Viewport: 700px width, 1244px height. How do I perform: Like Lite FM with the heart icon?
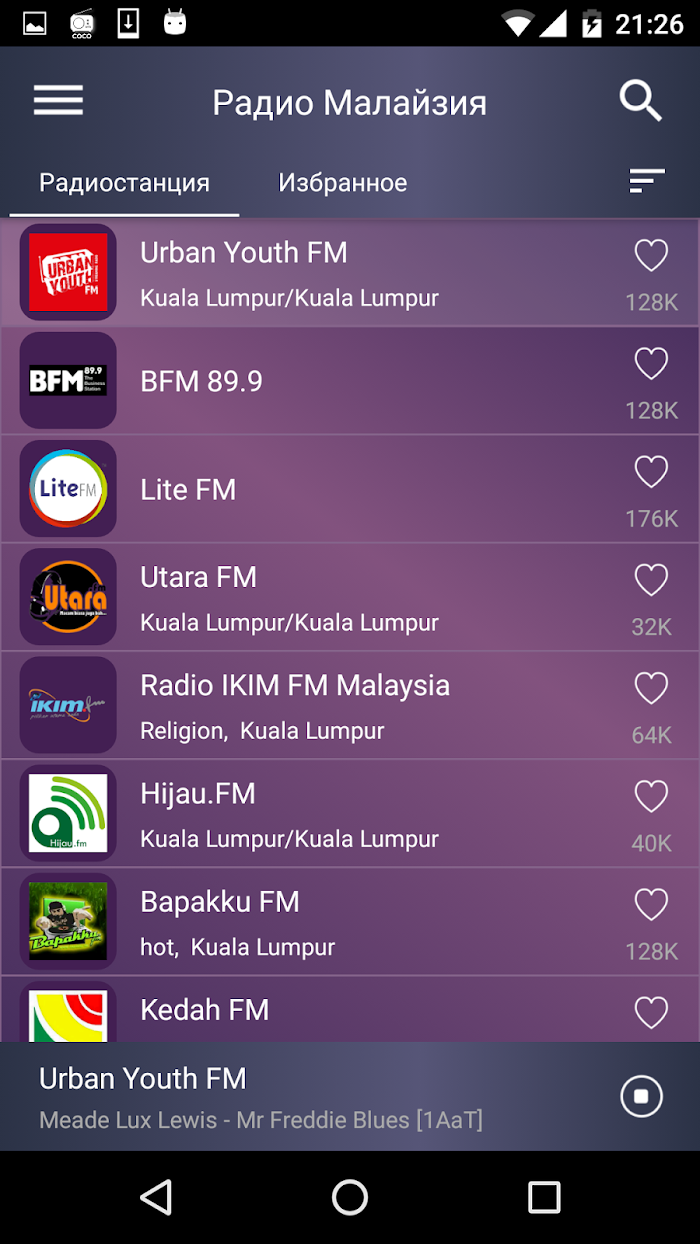tap(651, 472)
